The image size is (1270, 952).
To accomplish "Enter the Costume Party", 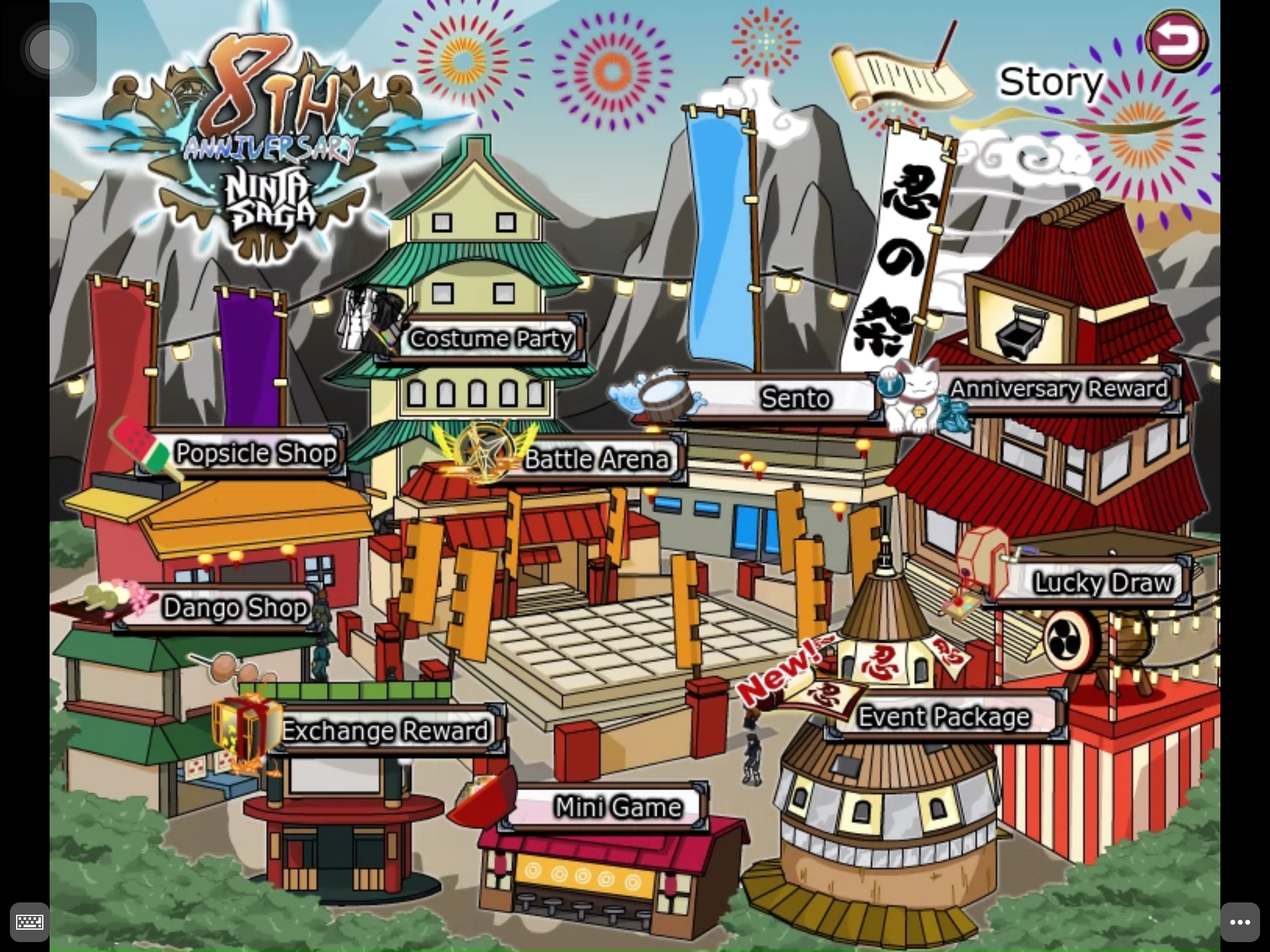I will pyautogui.click(x=490, y=339).
